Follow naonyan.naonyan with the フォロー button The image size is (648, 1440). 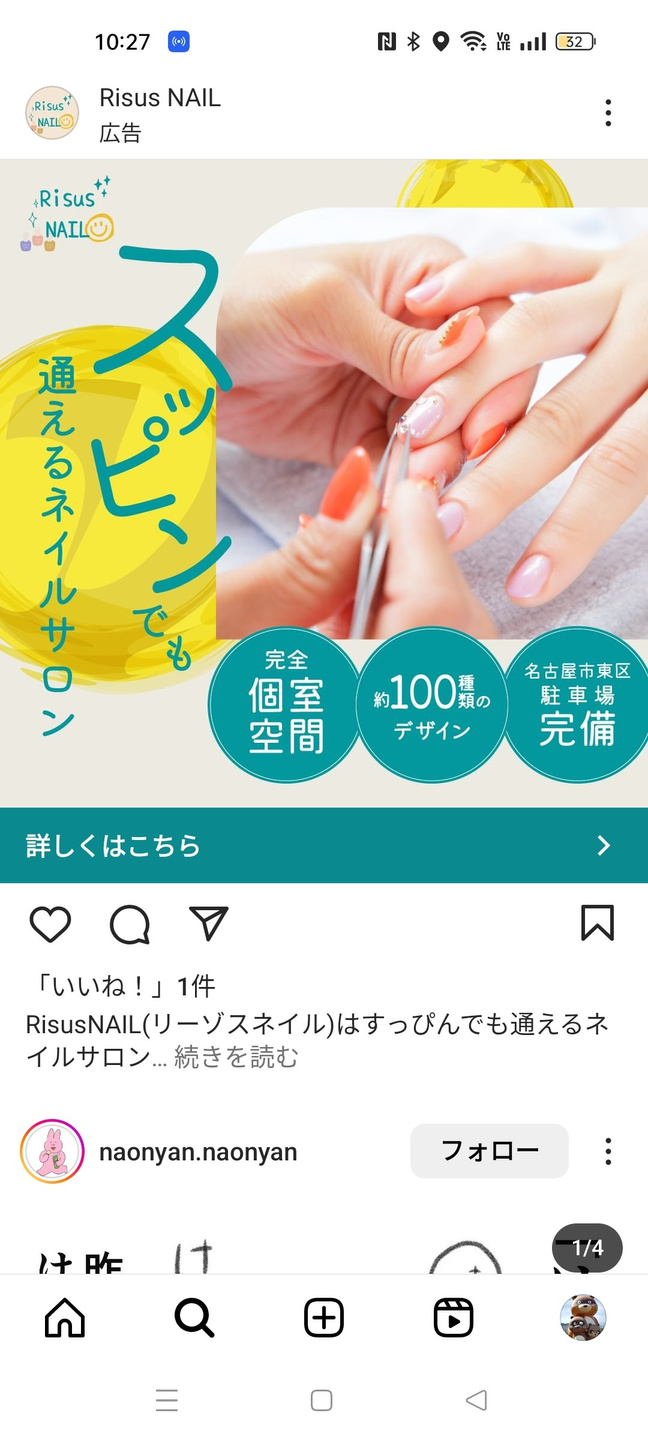pos(489,1151)
